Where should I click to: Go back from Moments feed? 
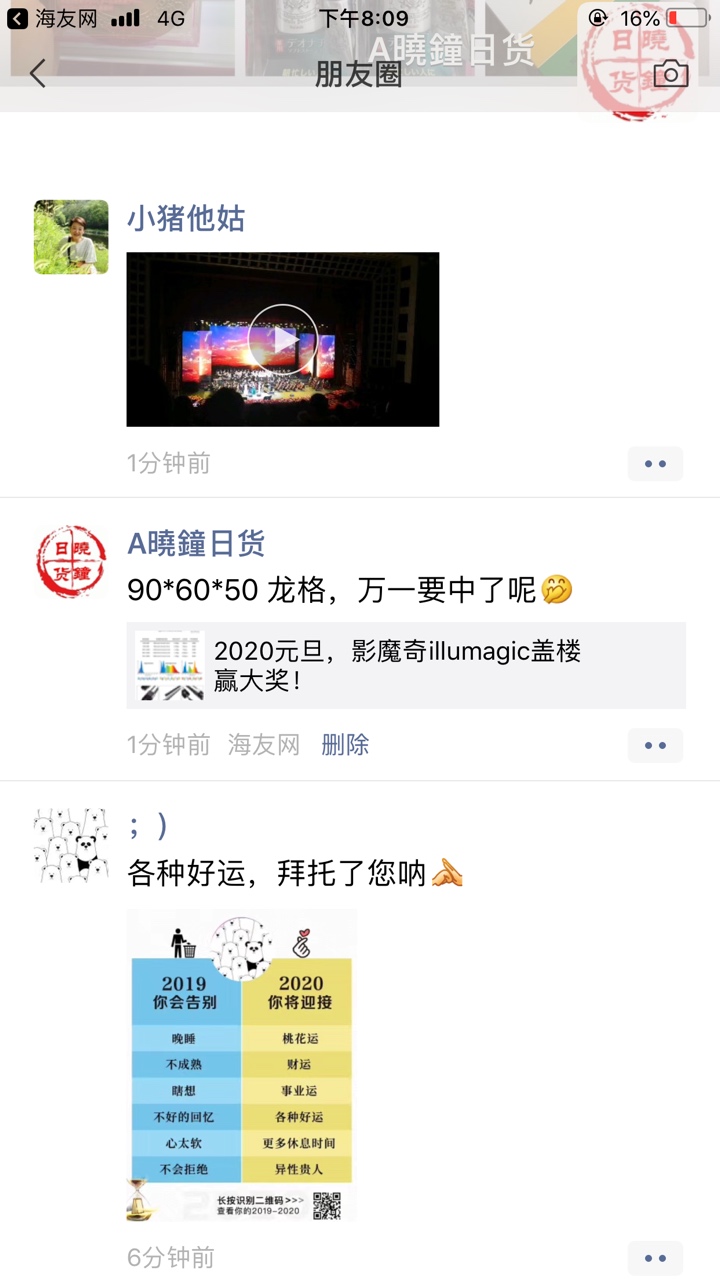click(38, 73)
